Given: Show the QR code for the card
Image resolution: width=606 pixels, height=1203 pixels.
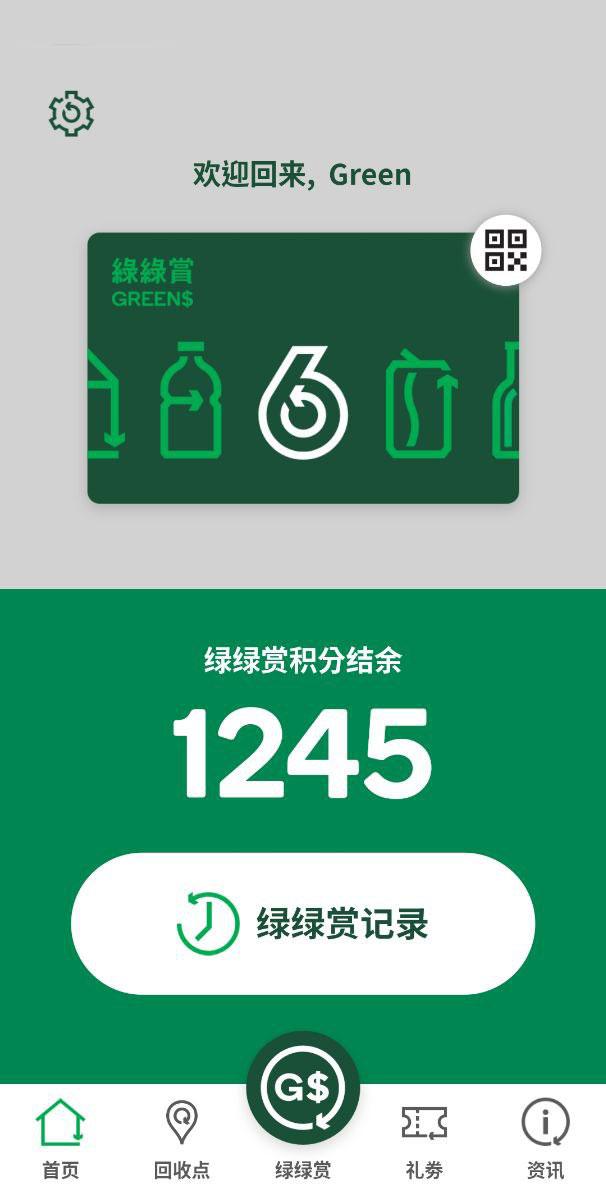Looking at the screenshot, I should click(506, 250).
